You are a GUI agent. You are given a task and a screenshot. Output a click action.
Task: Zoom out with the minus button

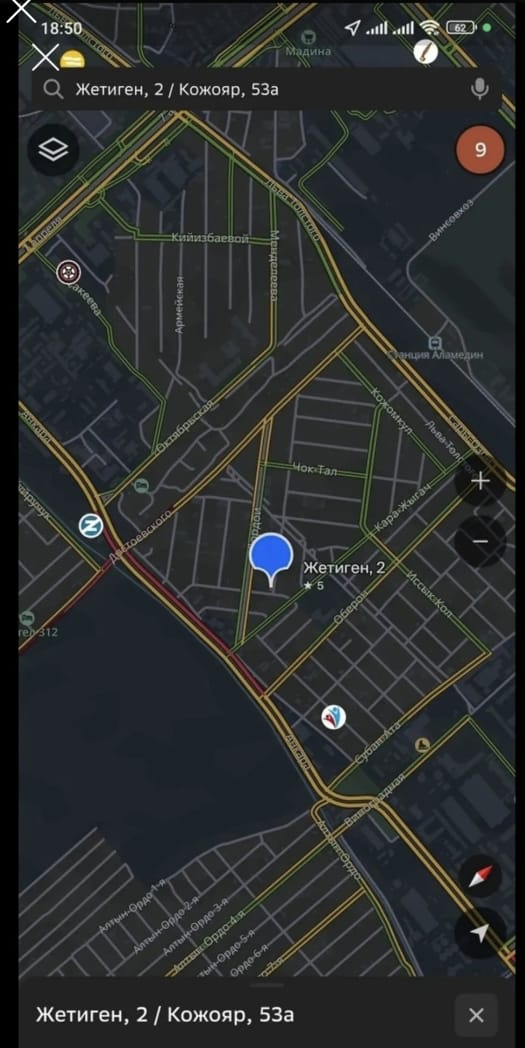click(x=480, y=541)
